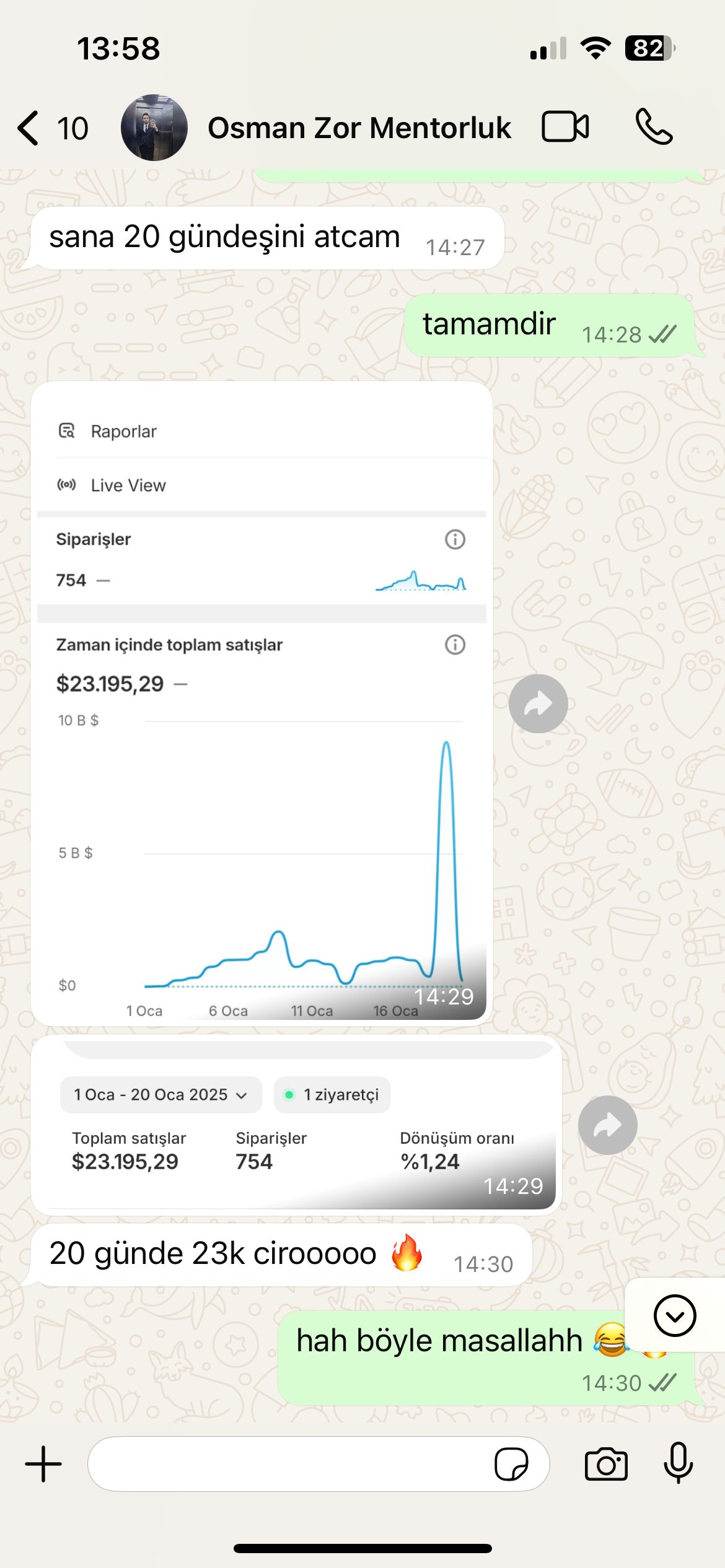Go back to the chat list
This screenshot has width=725, height=1568.
point(52,128)
